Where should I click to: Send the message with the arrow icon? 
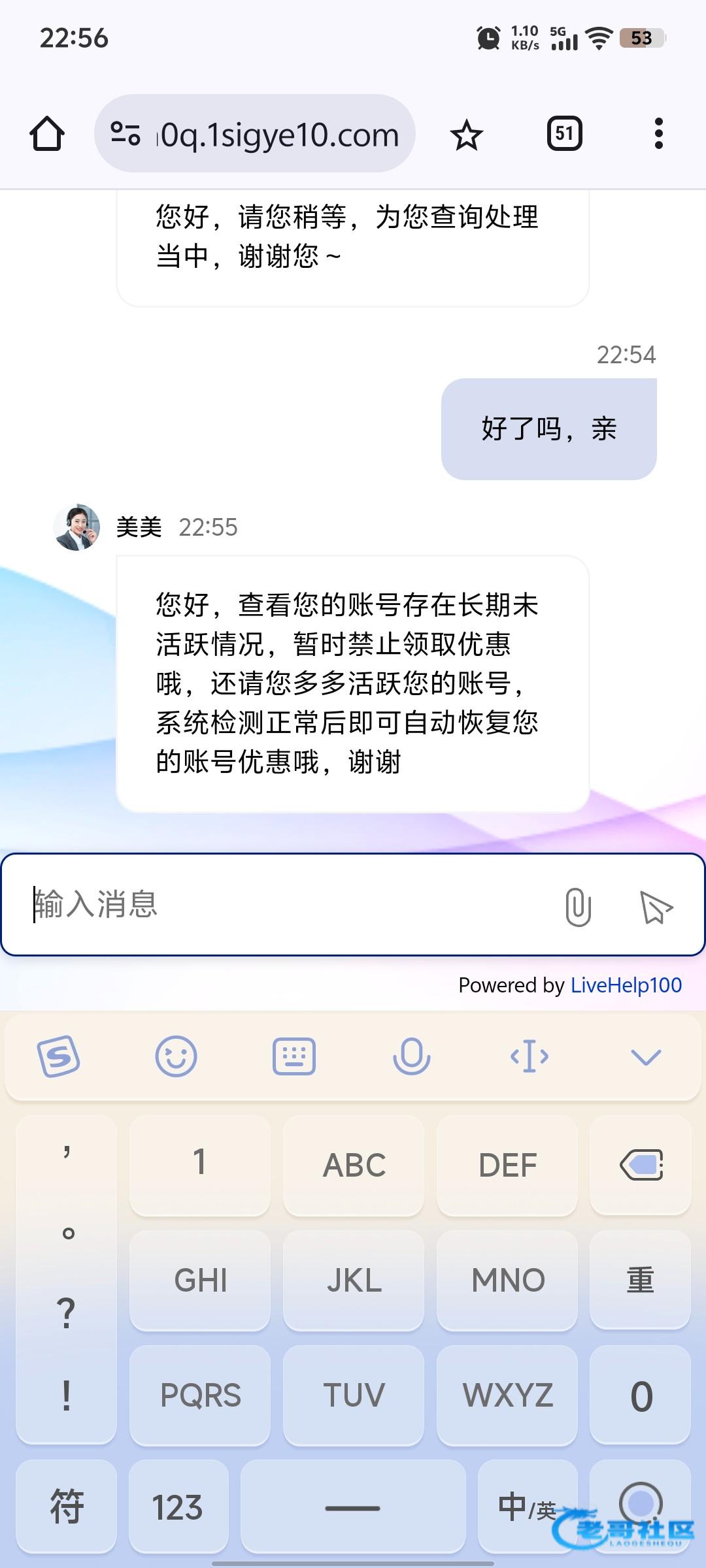tap(656, 907)
